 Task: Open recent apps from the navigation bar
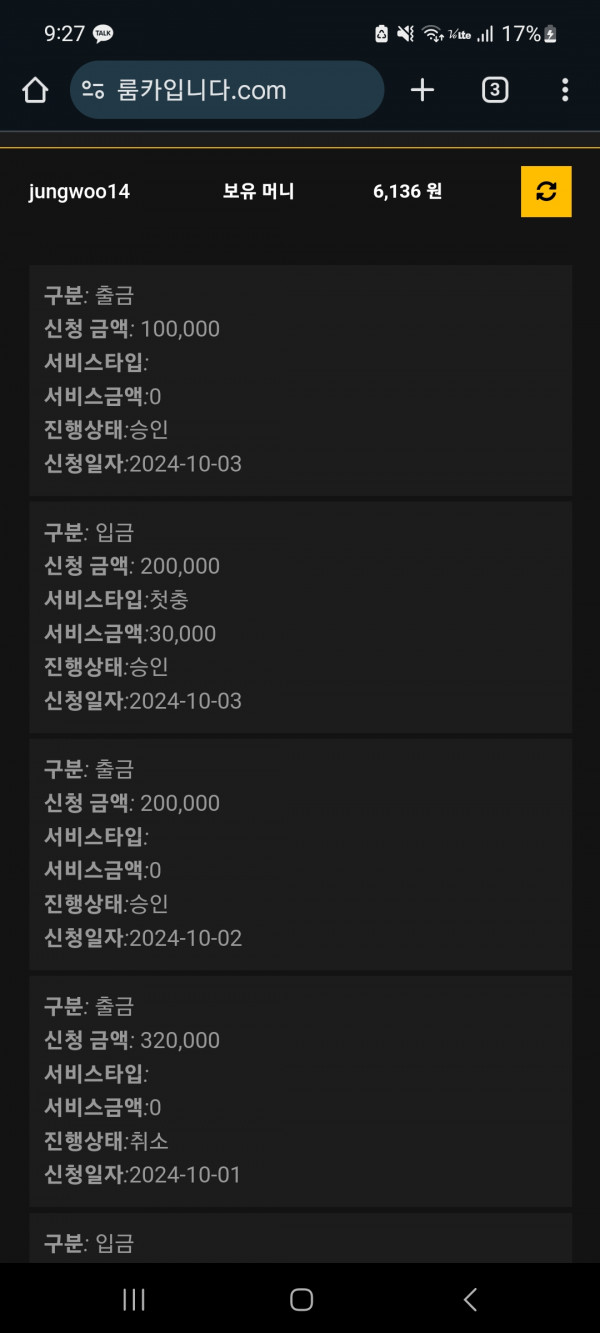tap(133, 1299)
